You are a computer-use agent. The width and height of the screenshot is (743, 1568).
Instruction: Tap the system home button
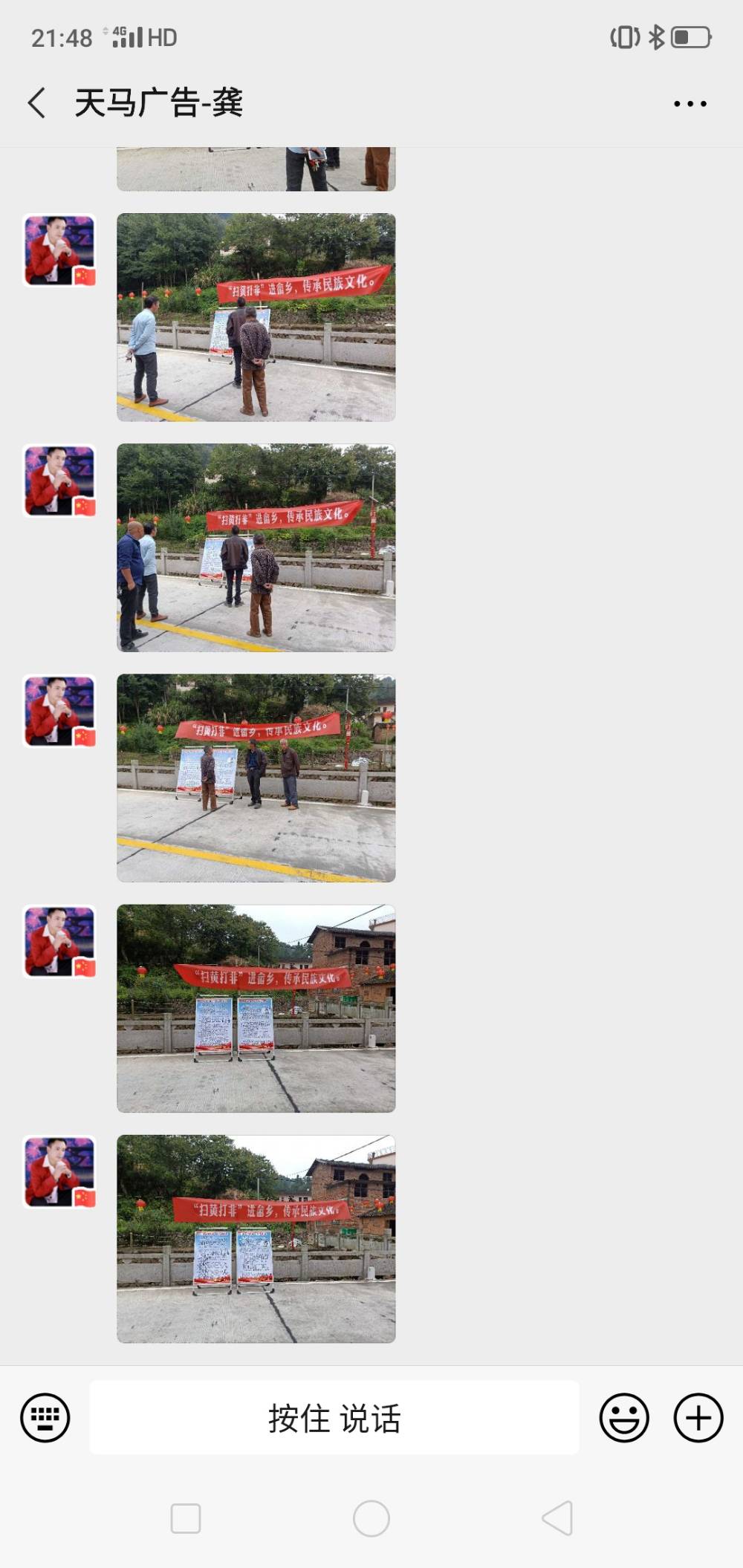click(x=371, y=1518)
